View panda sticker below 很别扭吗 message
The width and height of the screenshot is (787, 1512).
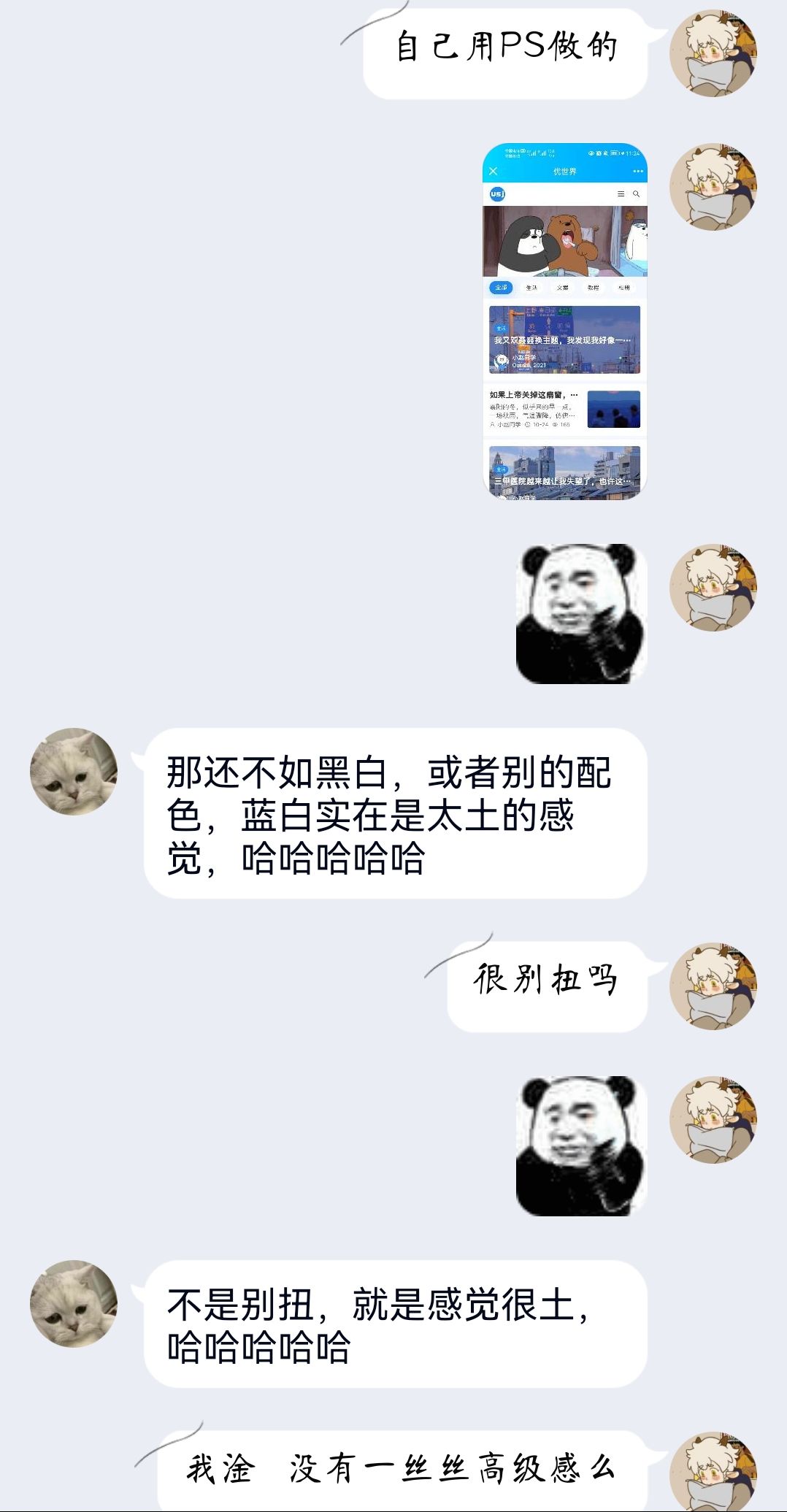pyautogui.click(x=581, y=1145)
